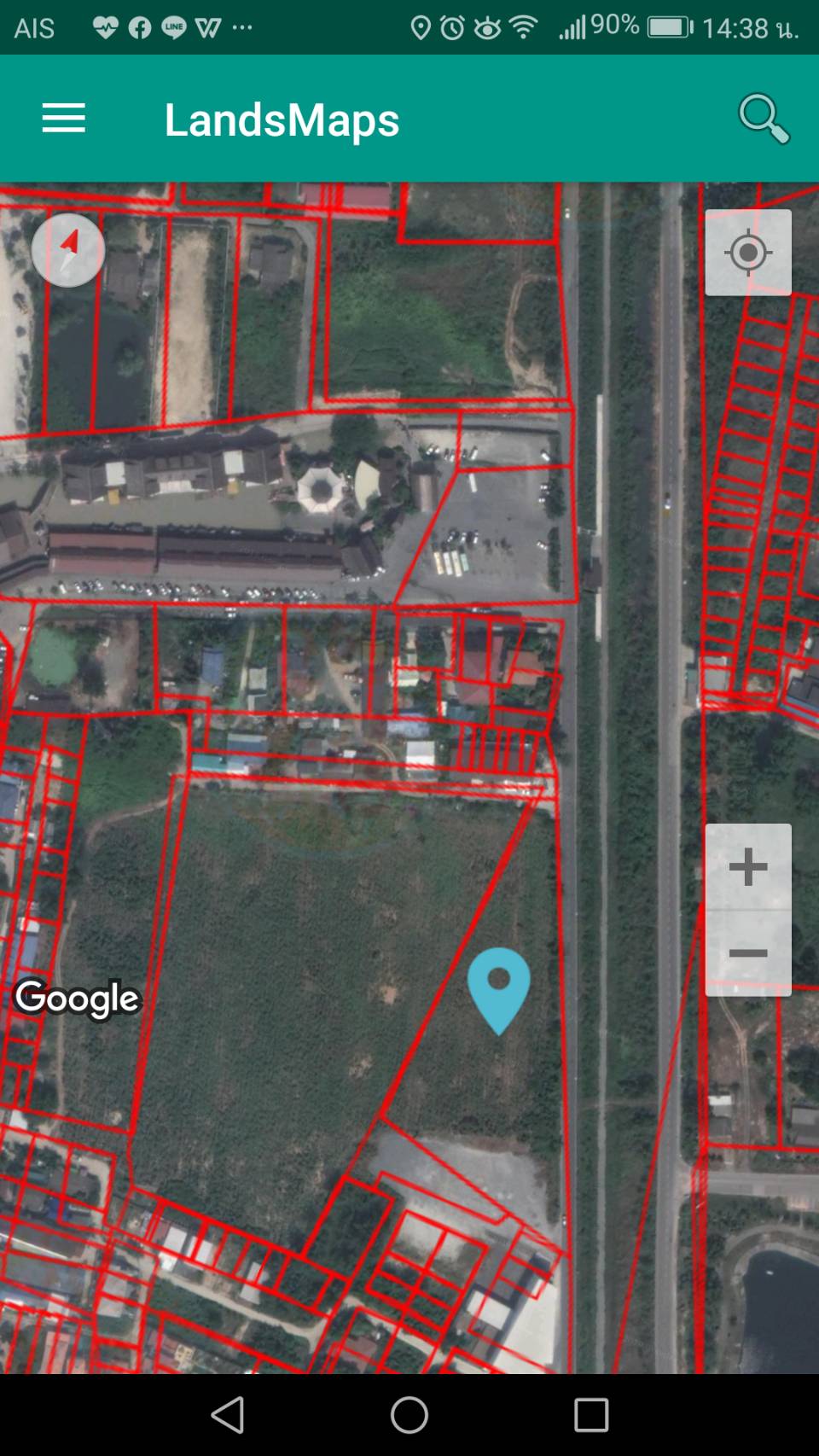Zoom in with the plus button
The height and width of the screenshot is (1456, 819).
coord(748,867)
